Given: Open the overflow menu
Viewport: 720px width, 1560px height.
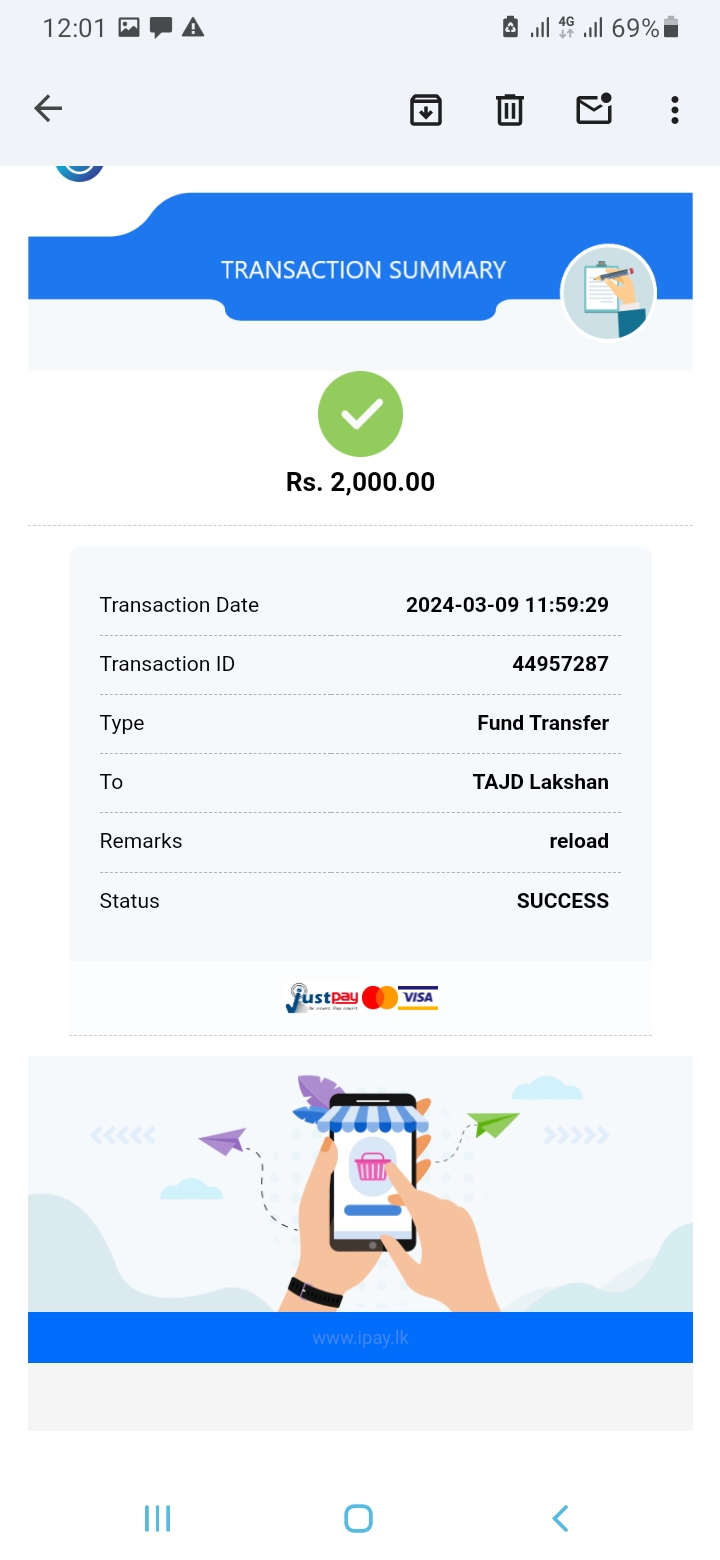Looking at the screenshot, I should (675, 109).
